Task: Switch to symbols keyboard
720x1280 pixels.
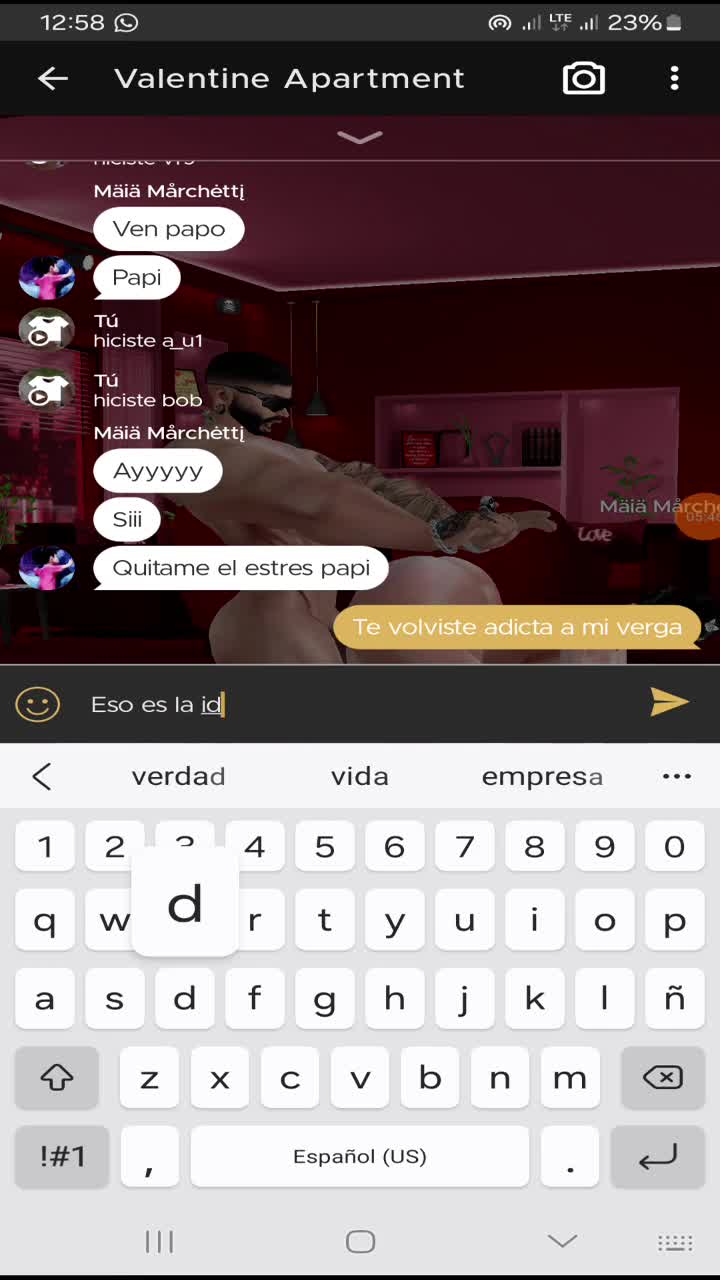Action: [62, 1157]
